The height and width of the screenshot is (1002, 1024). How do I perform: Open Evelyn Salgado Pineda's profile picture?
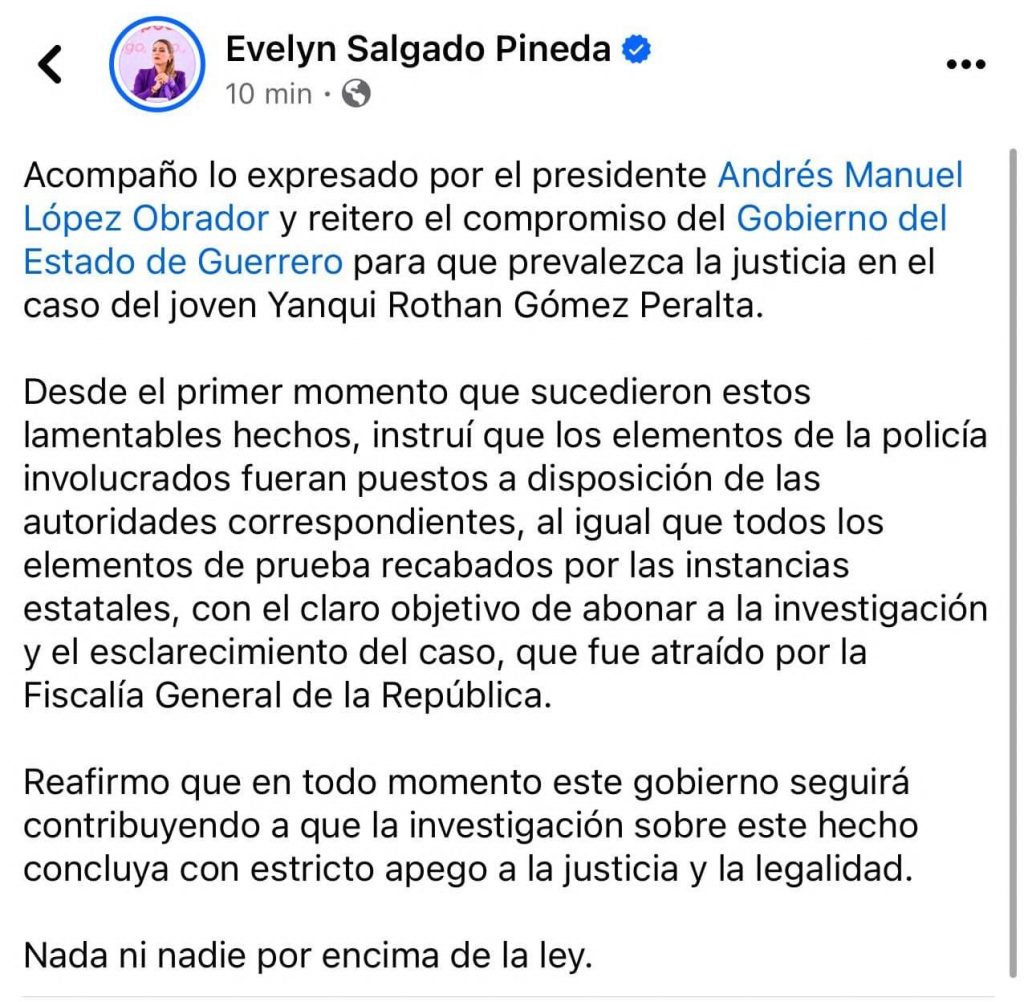pos(159,64)
